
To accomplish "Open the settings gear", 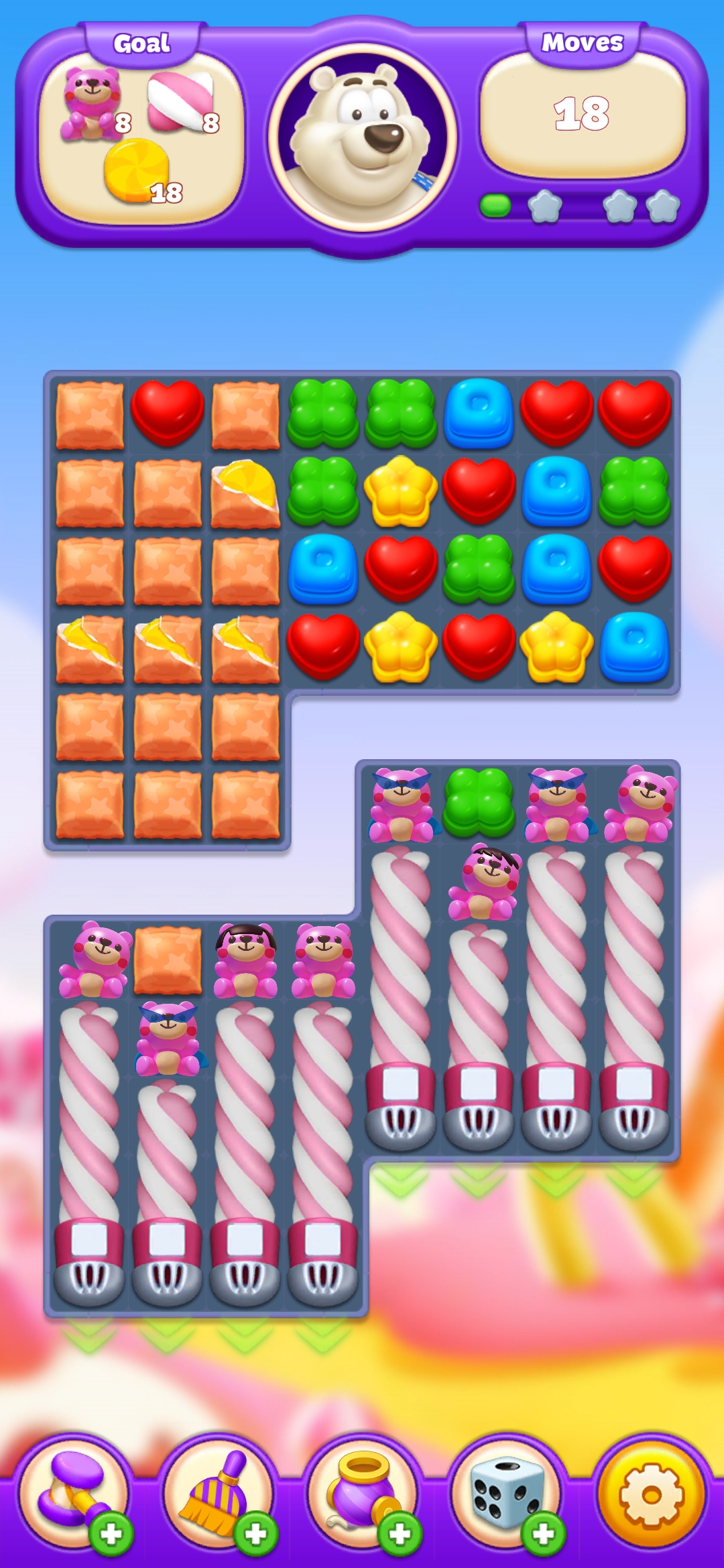I will point(651,1494).
